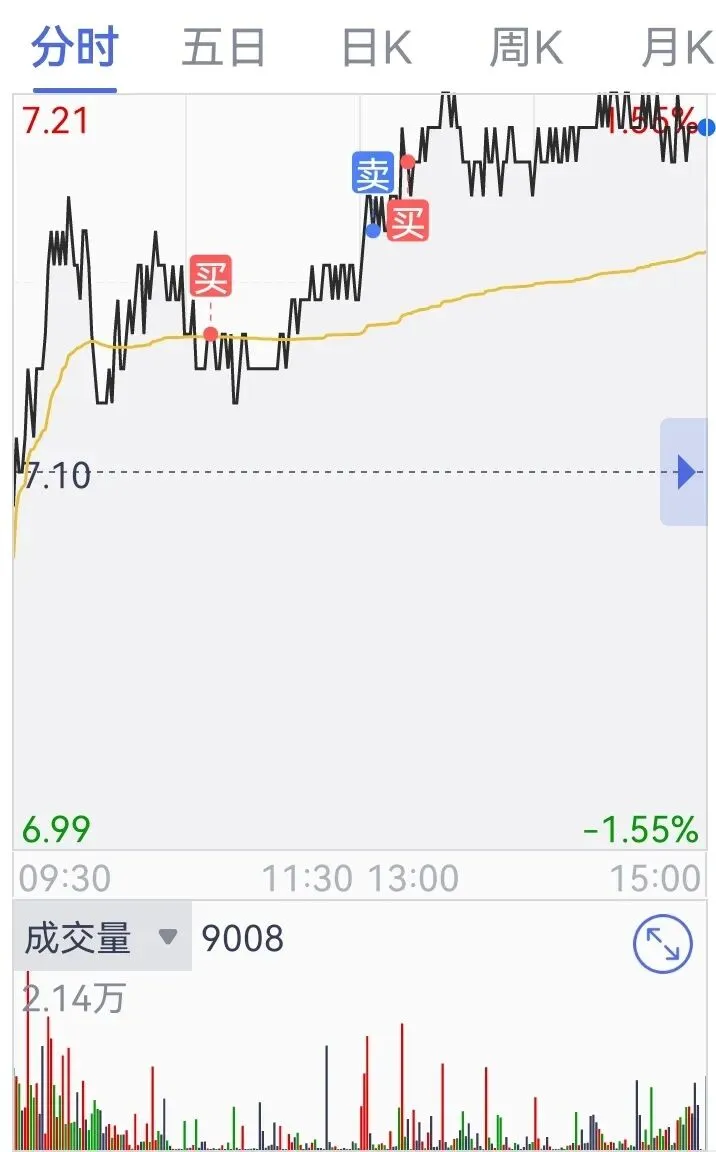Switch to the 五日 chart tab
716x1152 pixels.
pyautogui.click(x=224, y=48)
